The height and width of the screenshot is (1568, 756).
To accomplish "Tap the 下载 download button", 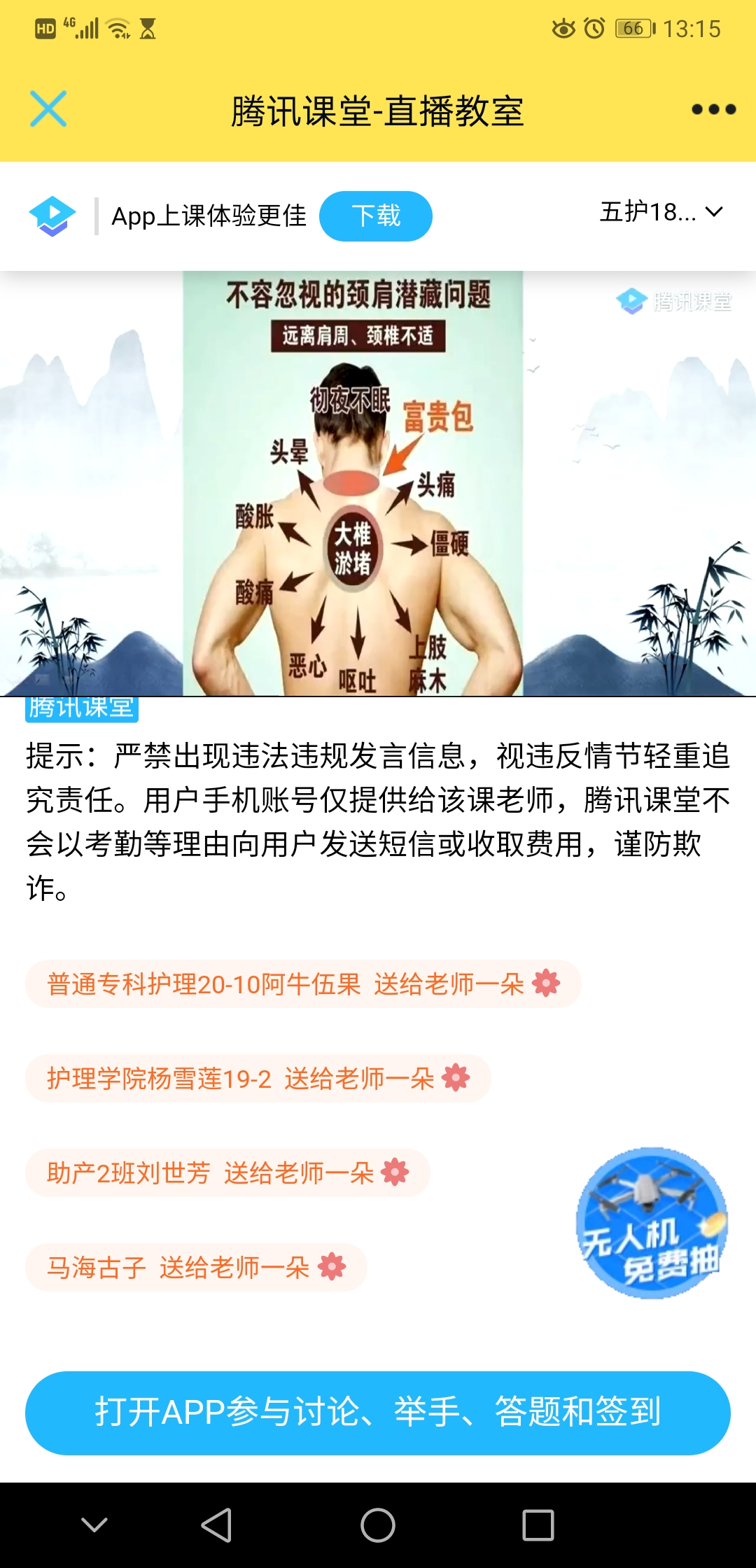I will pos(376,216).
